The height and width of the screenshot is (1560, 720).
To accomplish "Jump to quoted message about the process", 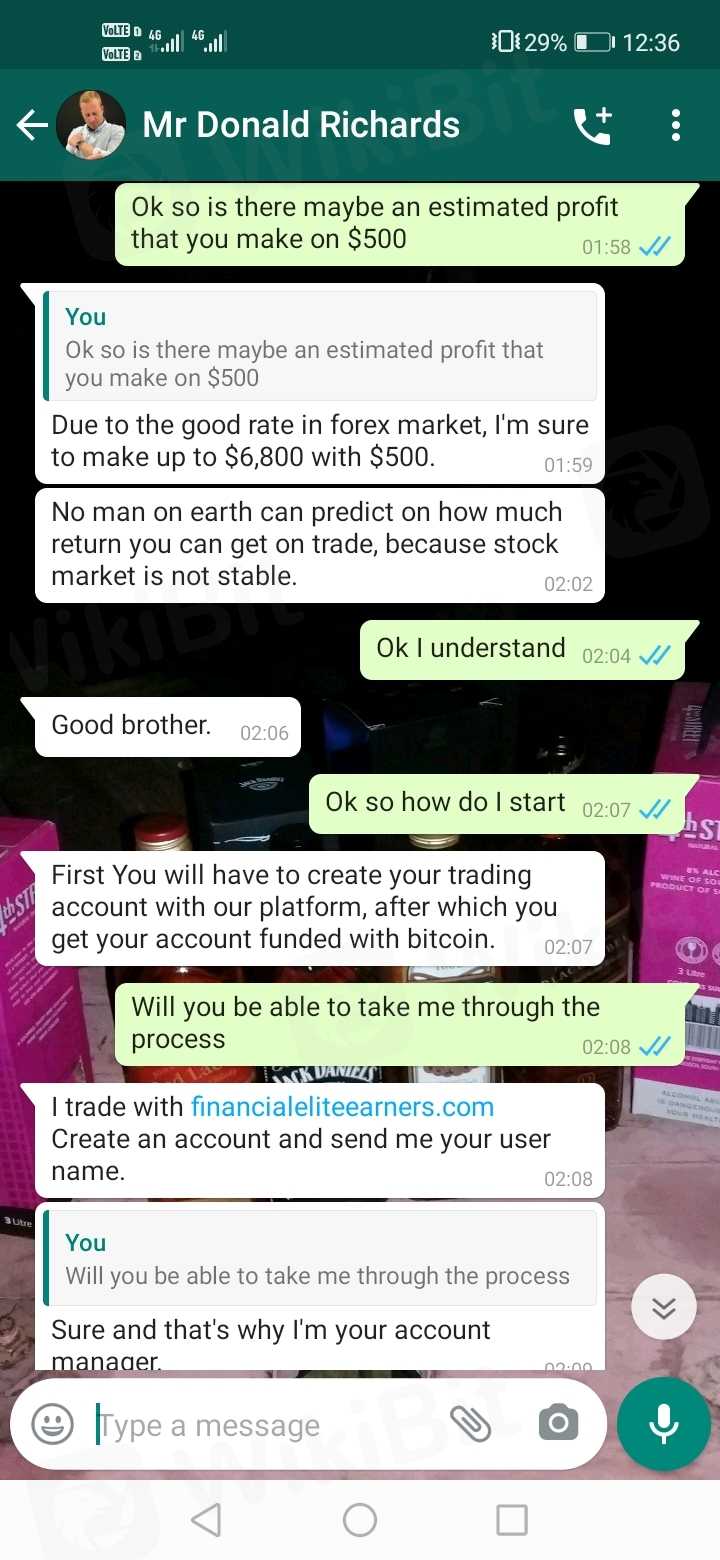I will coord(320,1260).
